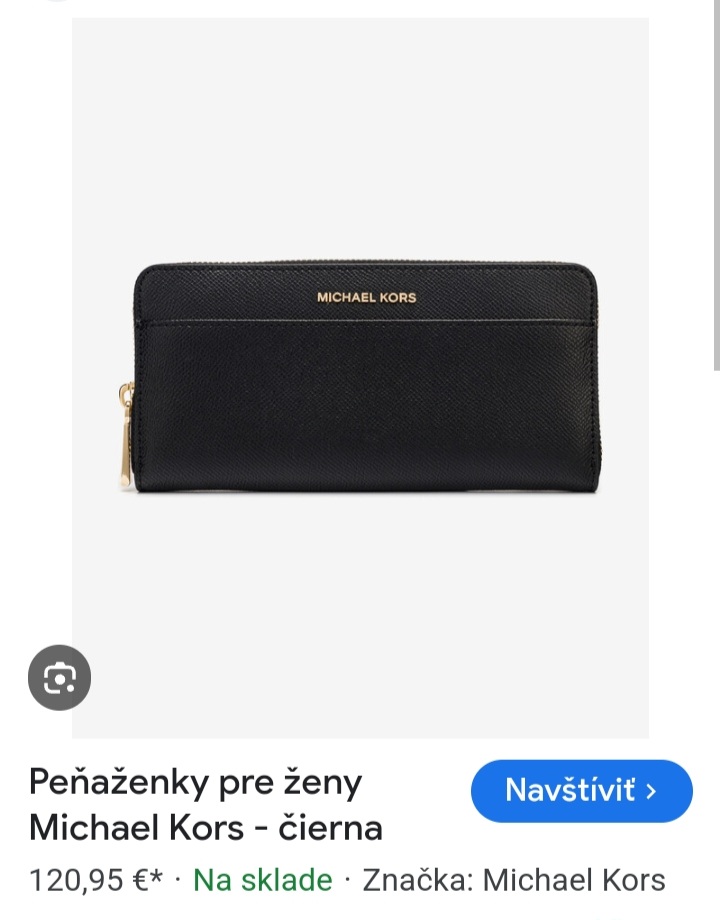
Task: Tap the Navštíviť button
Action: [x=581, y=790]
